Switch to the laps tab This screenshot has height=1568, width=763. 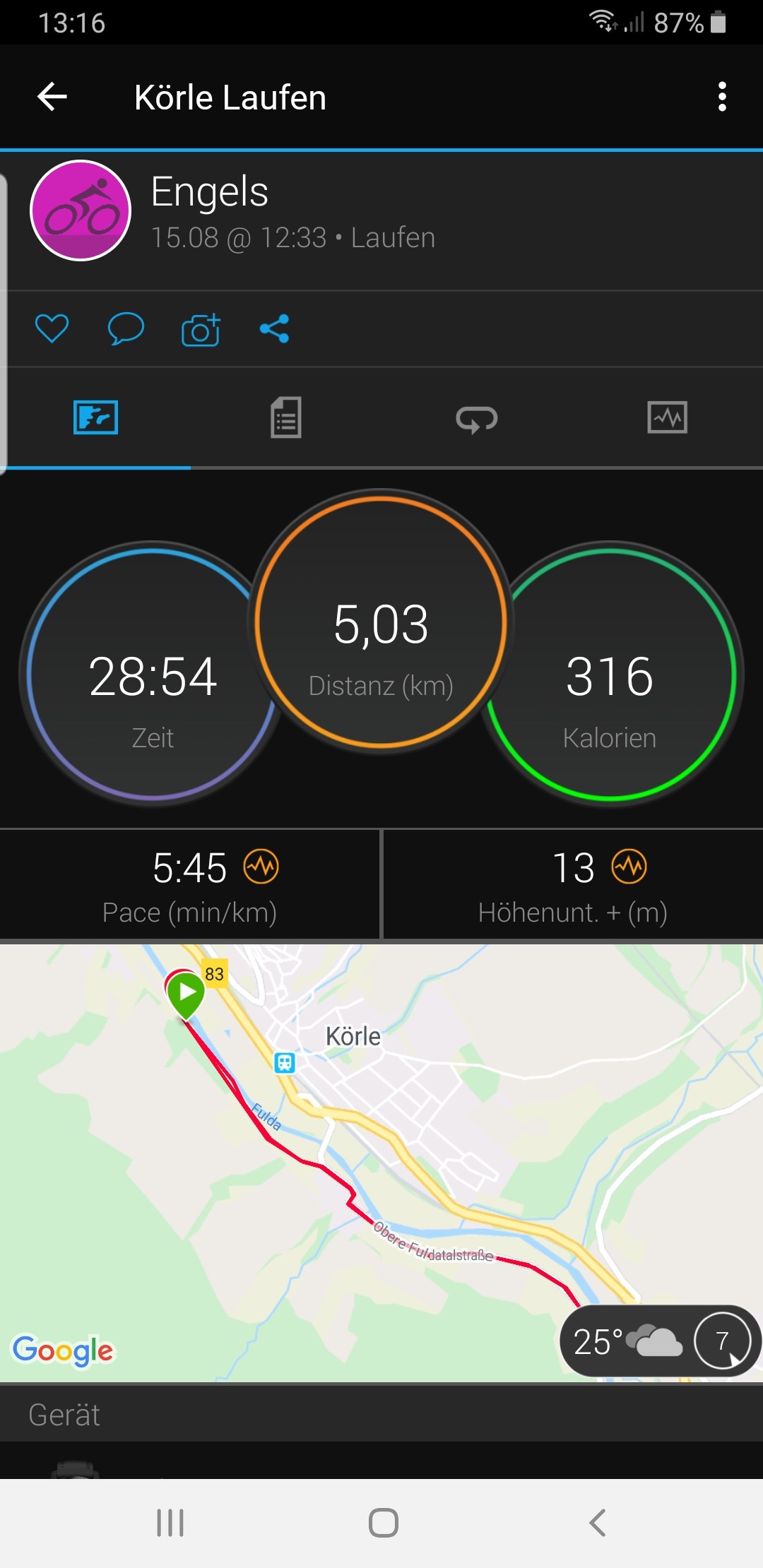click(477, 418)
